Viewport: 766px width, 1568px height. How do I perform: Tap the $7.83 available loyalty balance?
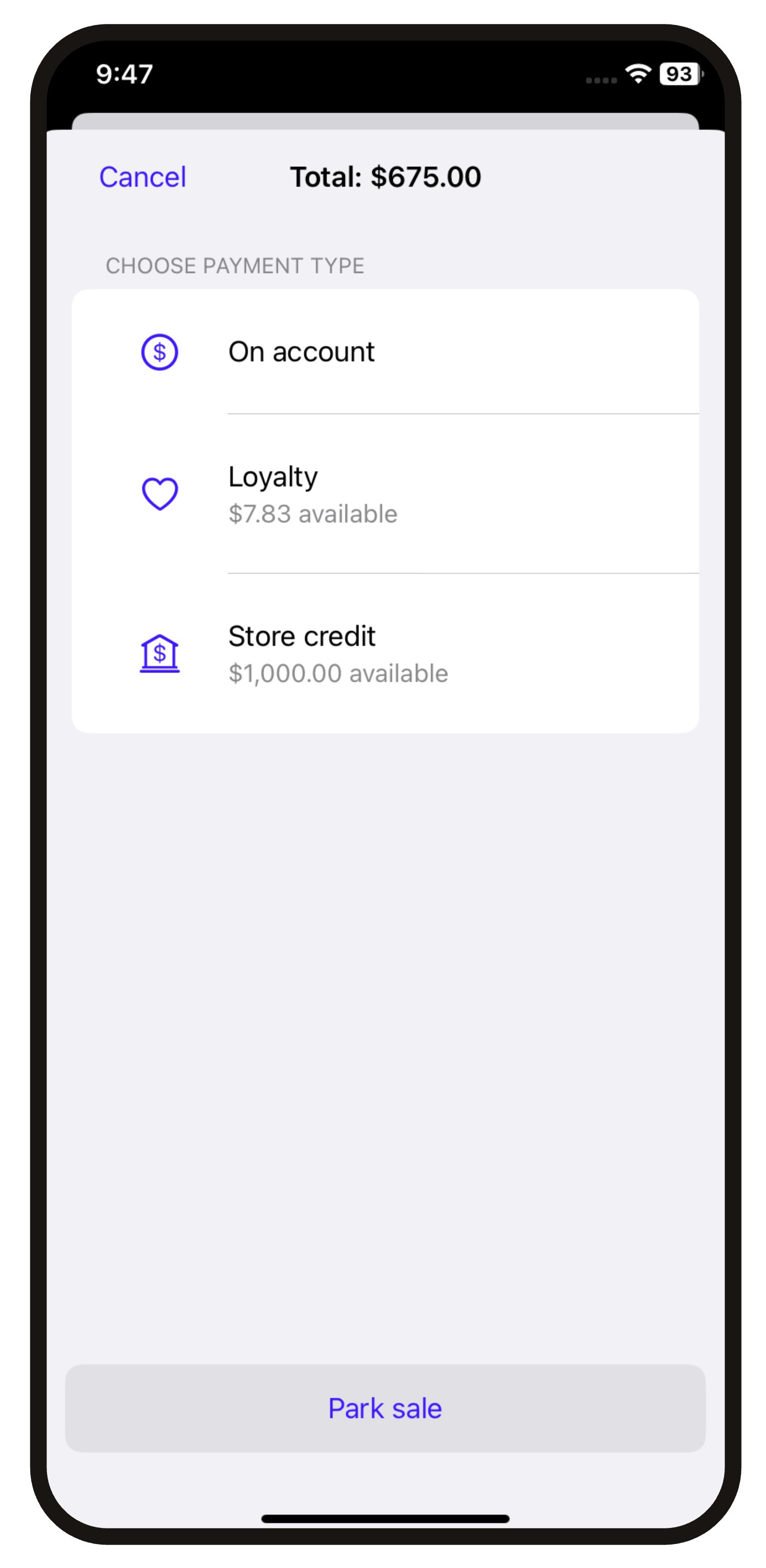tap(313, 514)
